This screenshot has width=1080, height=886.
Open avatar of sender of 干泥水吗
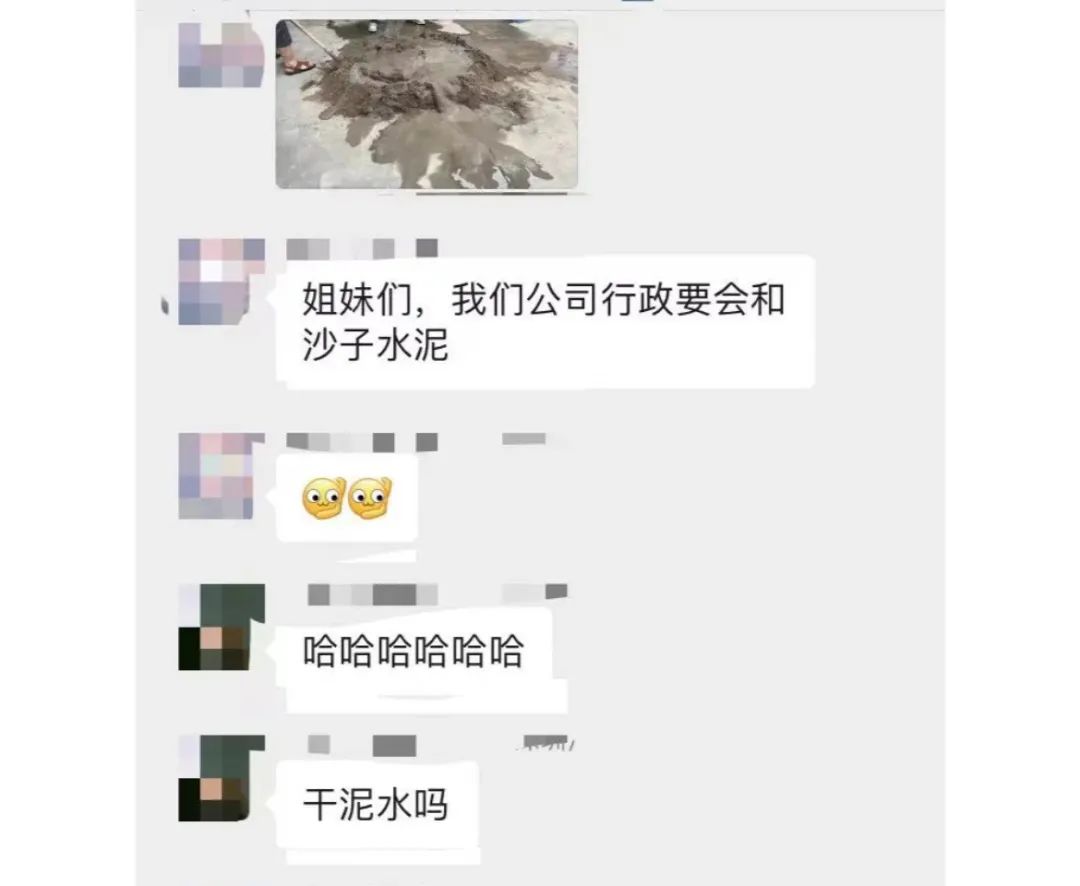(221, 778)
